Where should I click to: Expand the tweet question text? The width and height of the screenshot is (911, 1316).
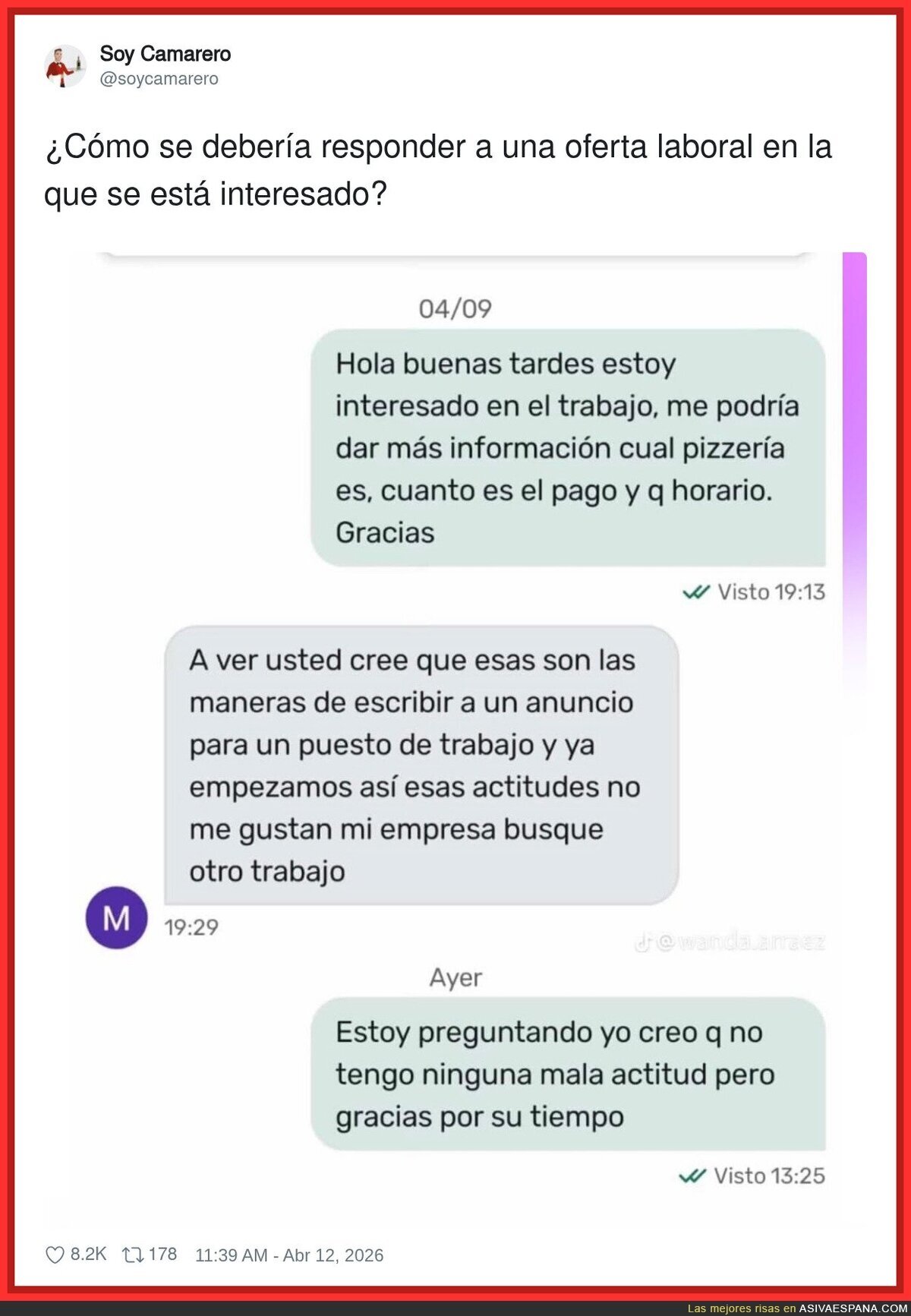coord(440,167)
